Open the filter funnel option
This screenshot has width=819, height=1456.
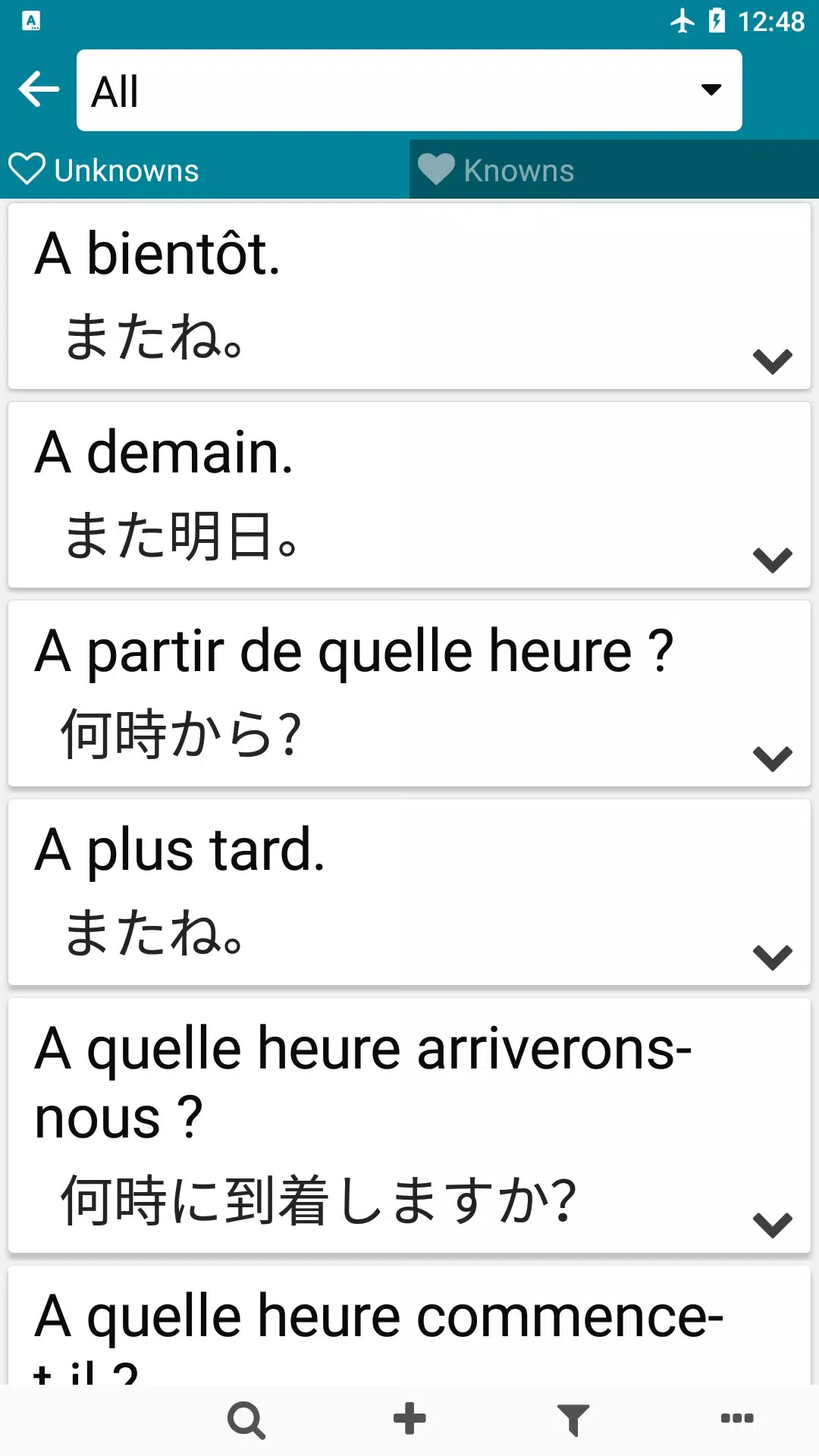(x=573, y=1420)
